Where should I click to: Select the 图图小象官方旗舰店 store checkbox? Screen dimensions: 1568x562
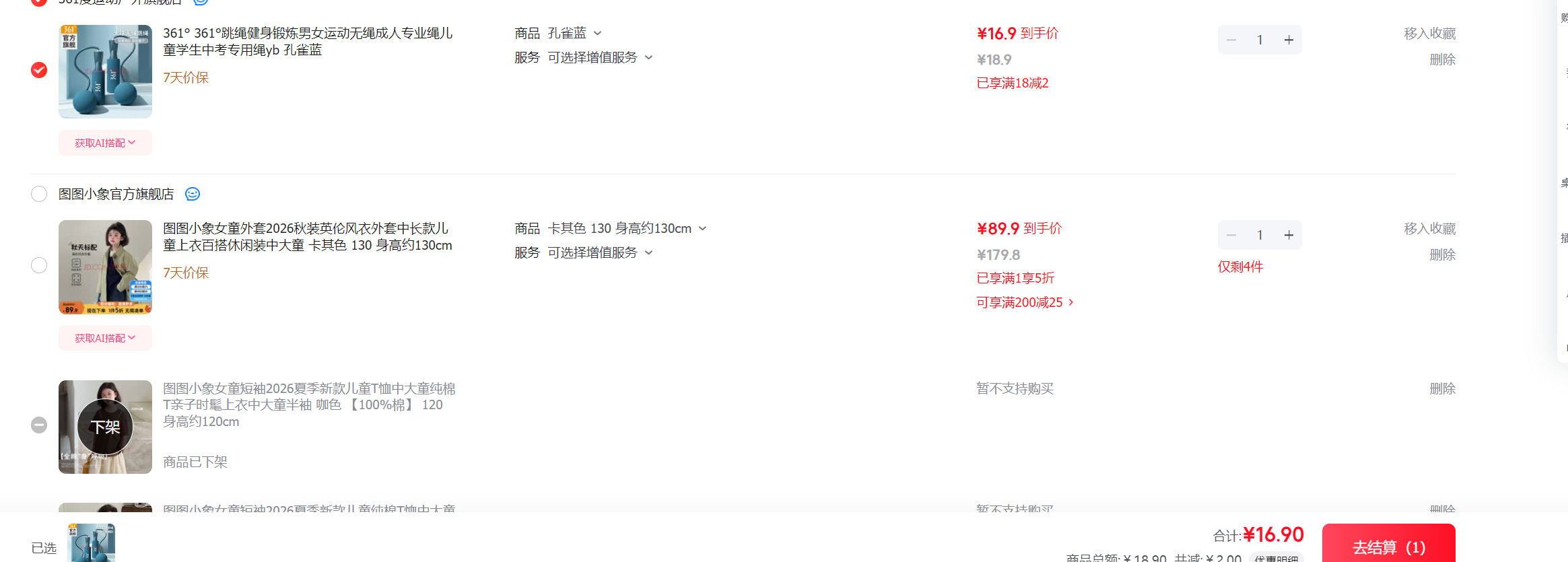click(39, 194)
